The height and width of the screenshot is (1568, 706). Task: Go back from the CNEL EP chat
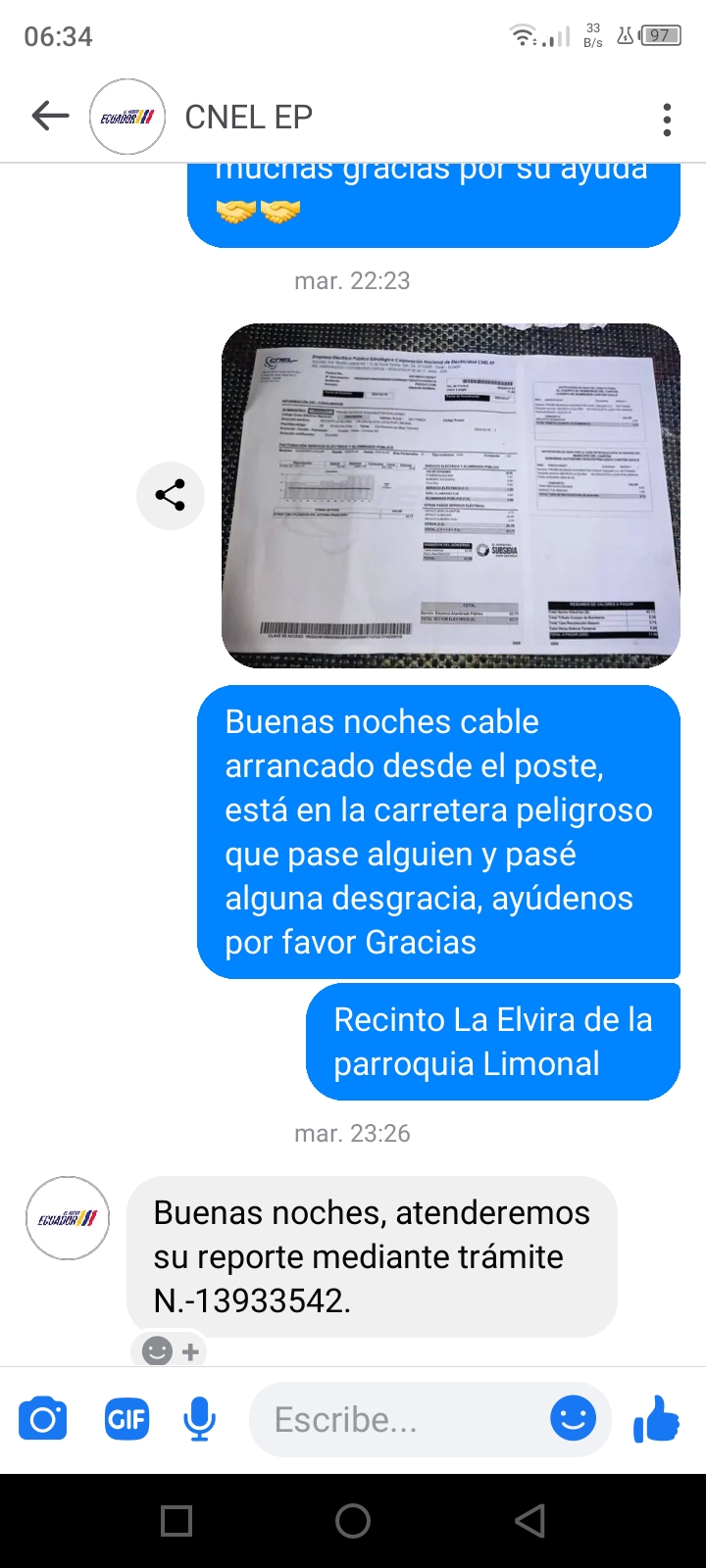click(x=50, y=117)
